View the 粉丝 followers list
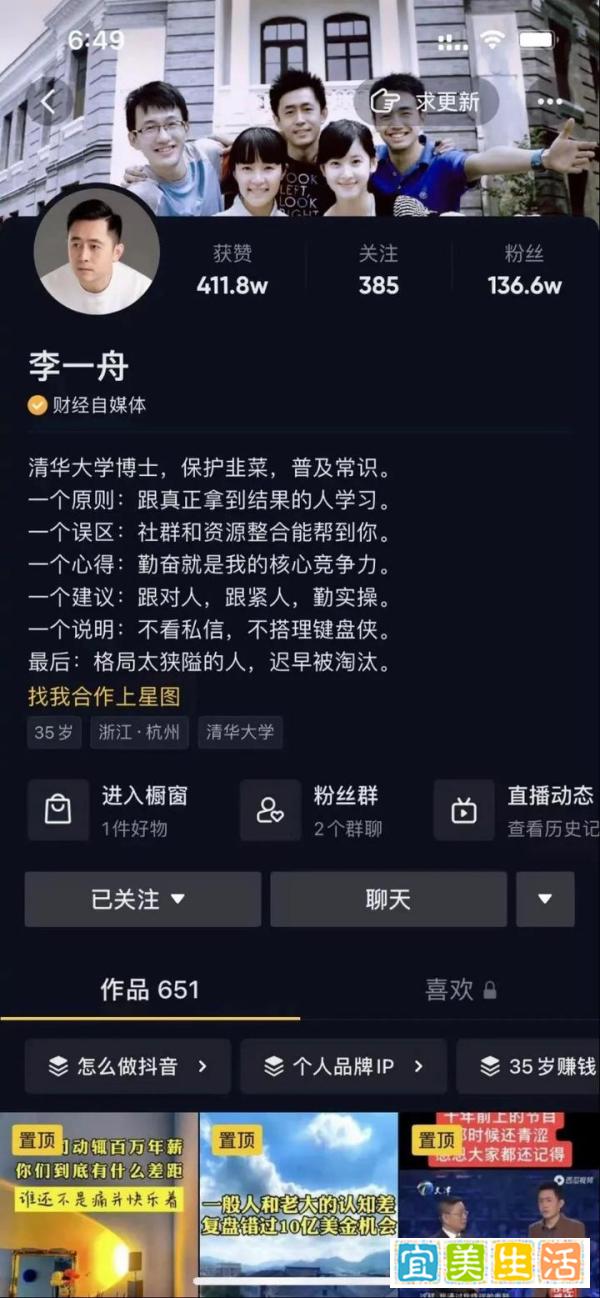 (x=524, y=270)
